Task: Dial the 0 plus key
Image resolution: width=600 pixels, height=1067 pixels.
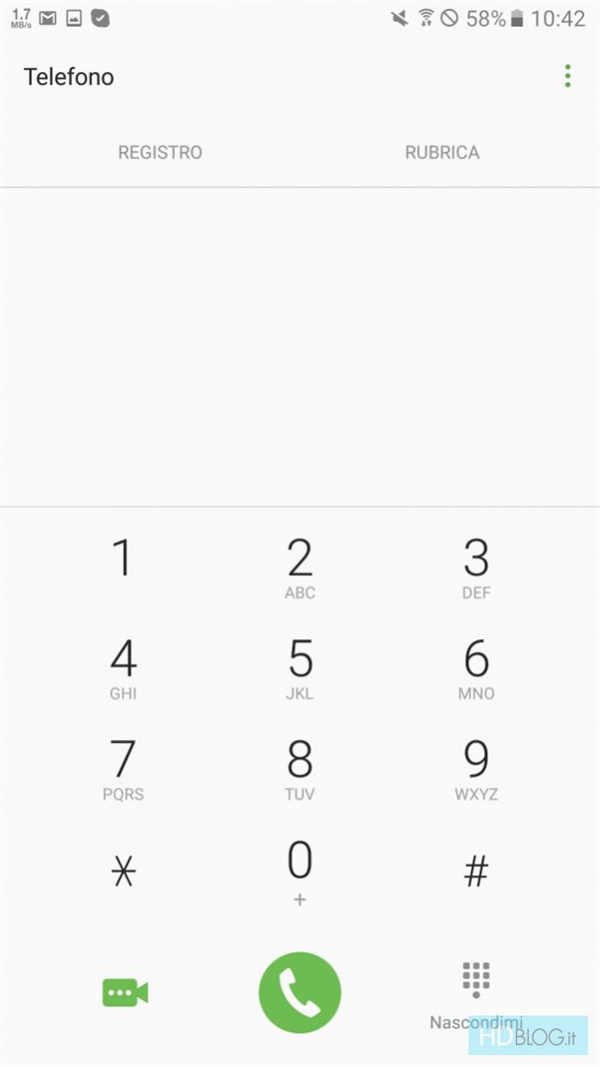Action: coord(300,870)
